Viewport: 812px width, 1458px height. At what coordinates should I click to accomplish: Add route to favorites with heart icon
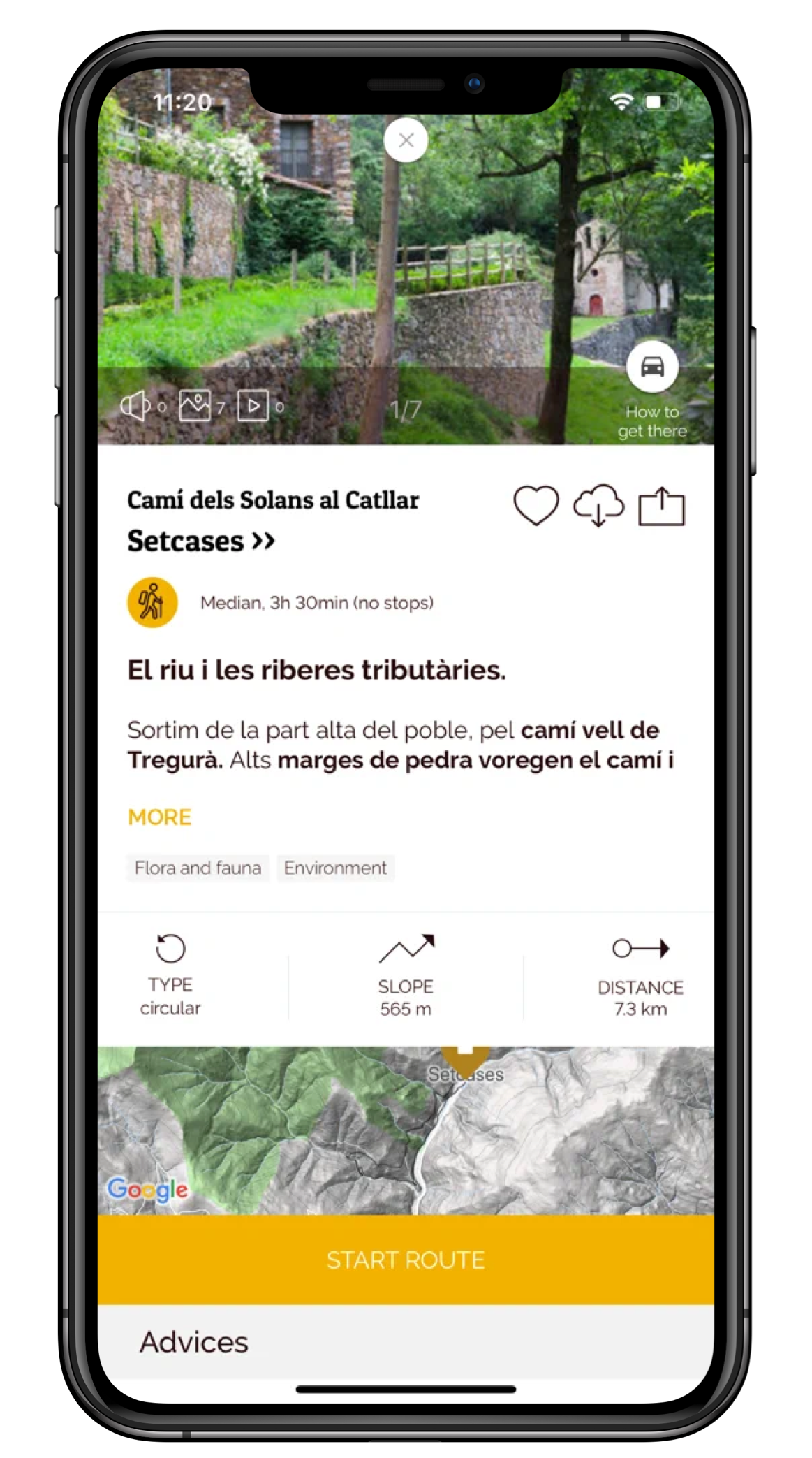(536, 505)
